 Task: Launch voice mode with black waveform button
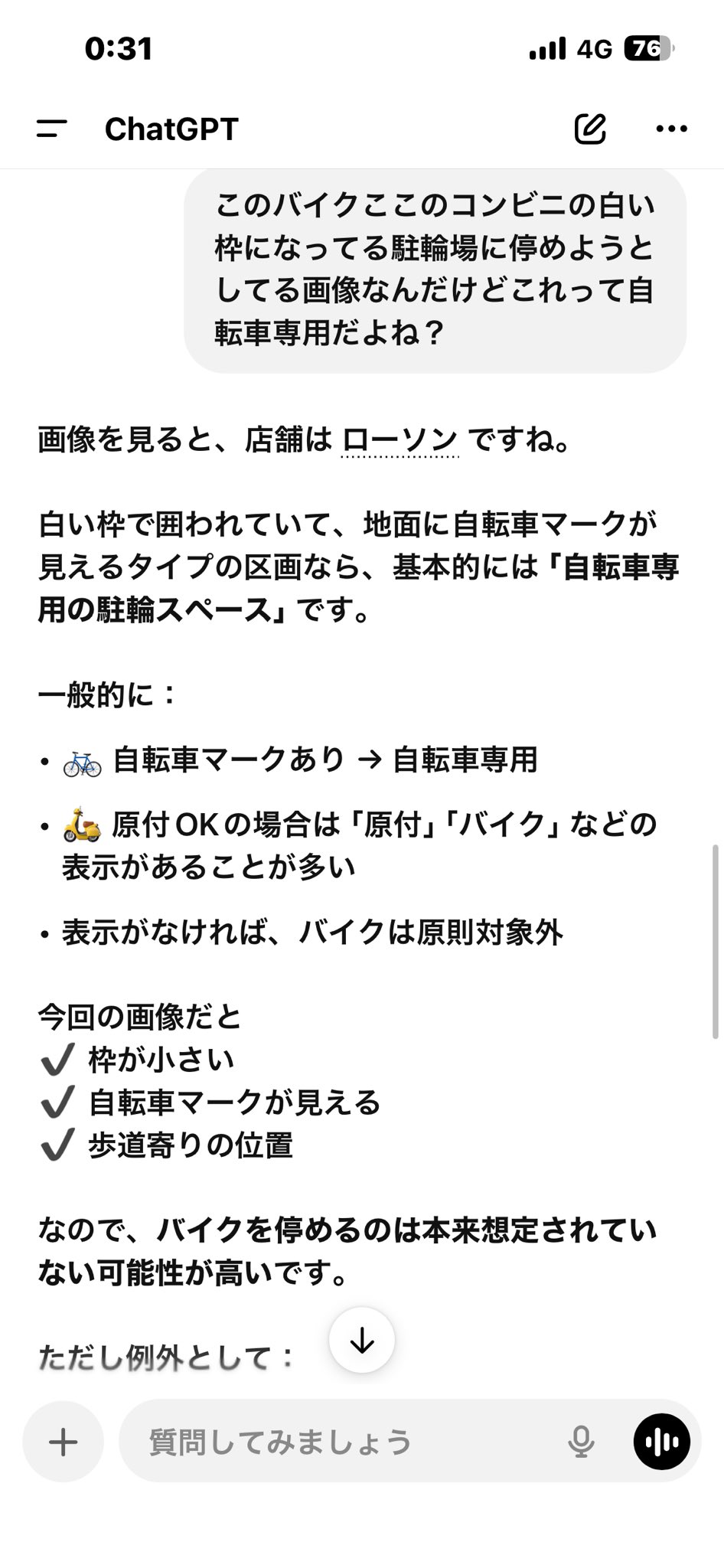tap(661, 1442)
